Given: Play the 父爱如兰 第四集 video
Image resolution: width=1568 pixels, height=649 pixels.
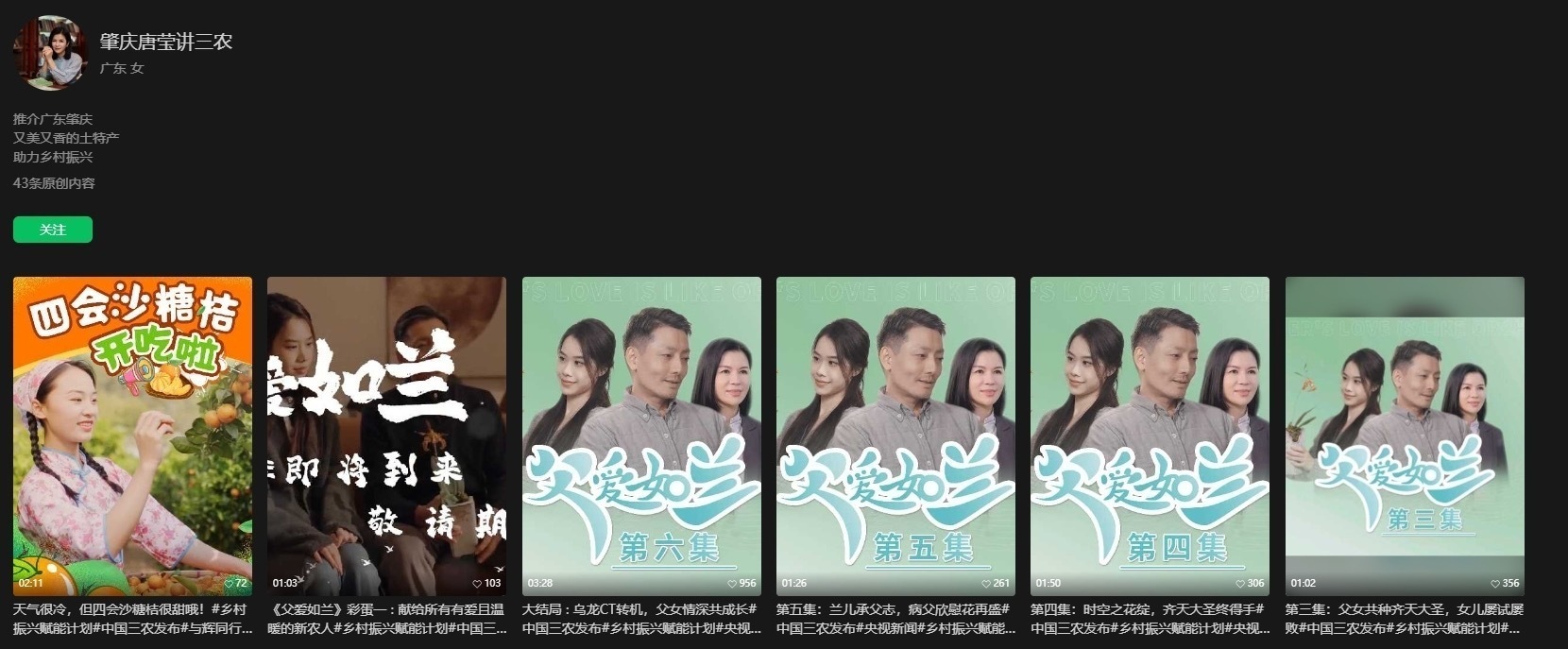Looking at the screenshot, I should 1150,435.
